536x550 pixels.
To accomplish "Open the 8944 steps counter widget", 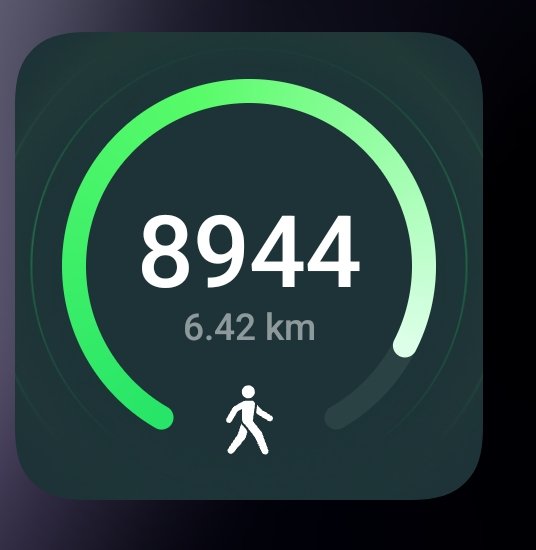I will click(249, 266).
